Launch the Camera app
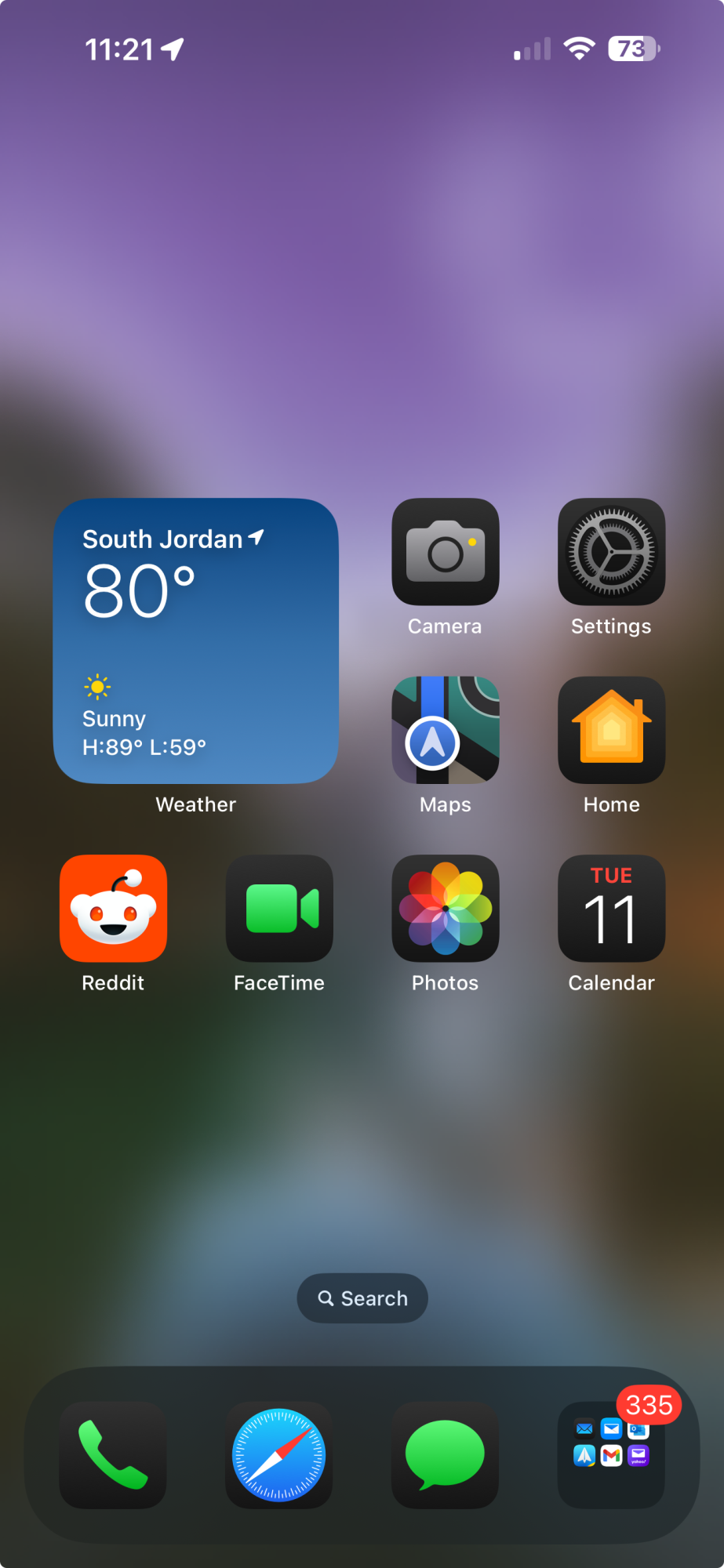The image size is (724, 1568). coord(445,552)
